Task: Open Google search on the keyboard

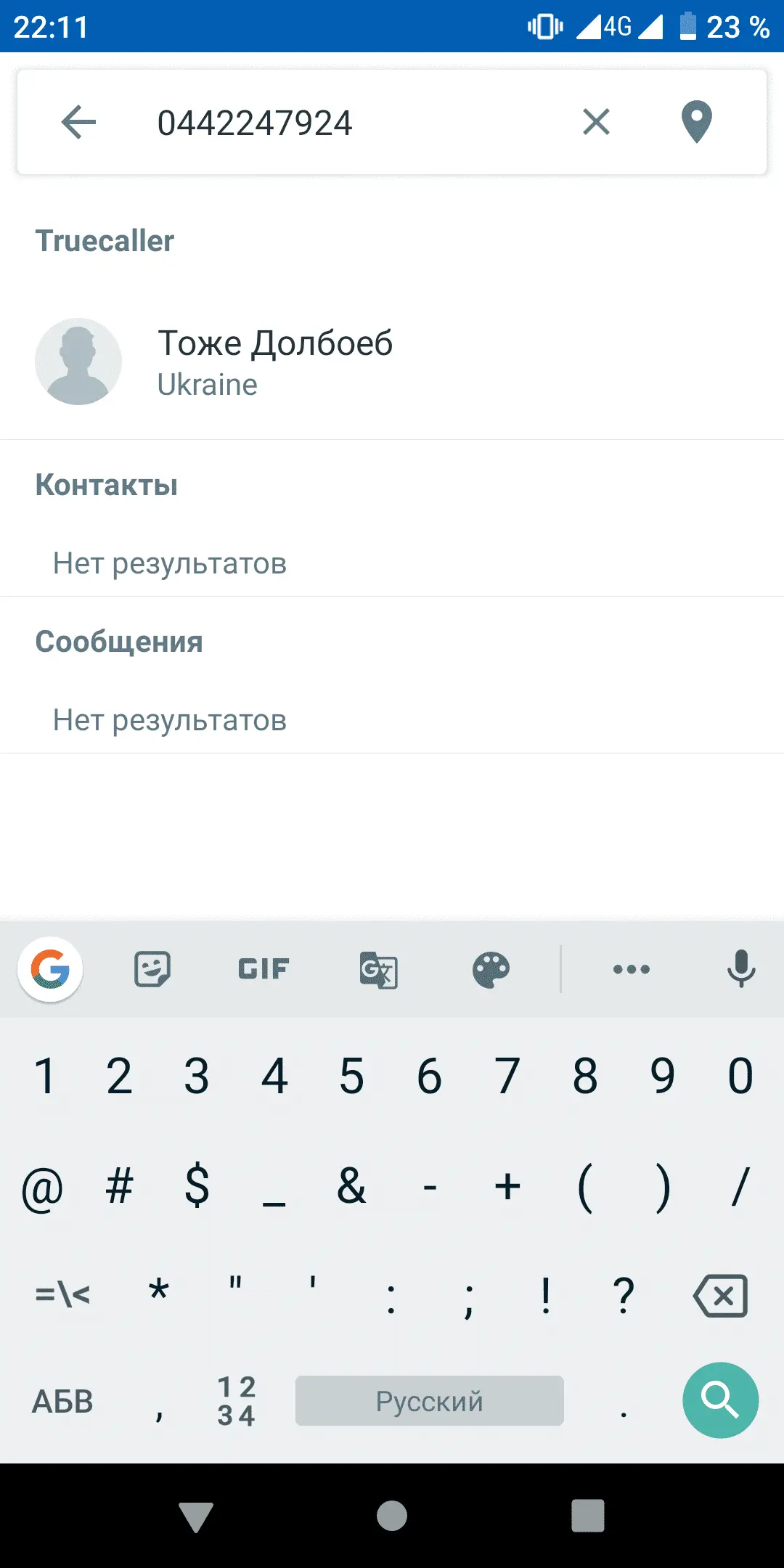Action: 50,969
